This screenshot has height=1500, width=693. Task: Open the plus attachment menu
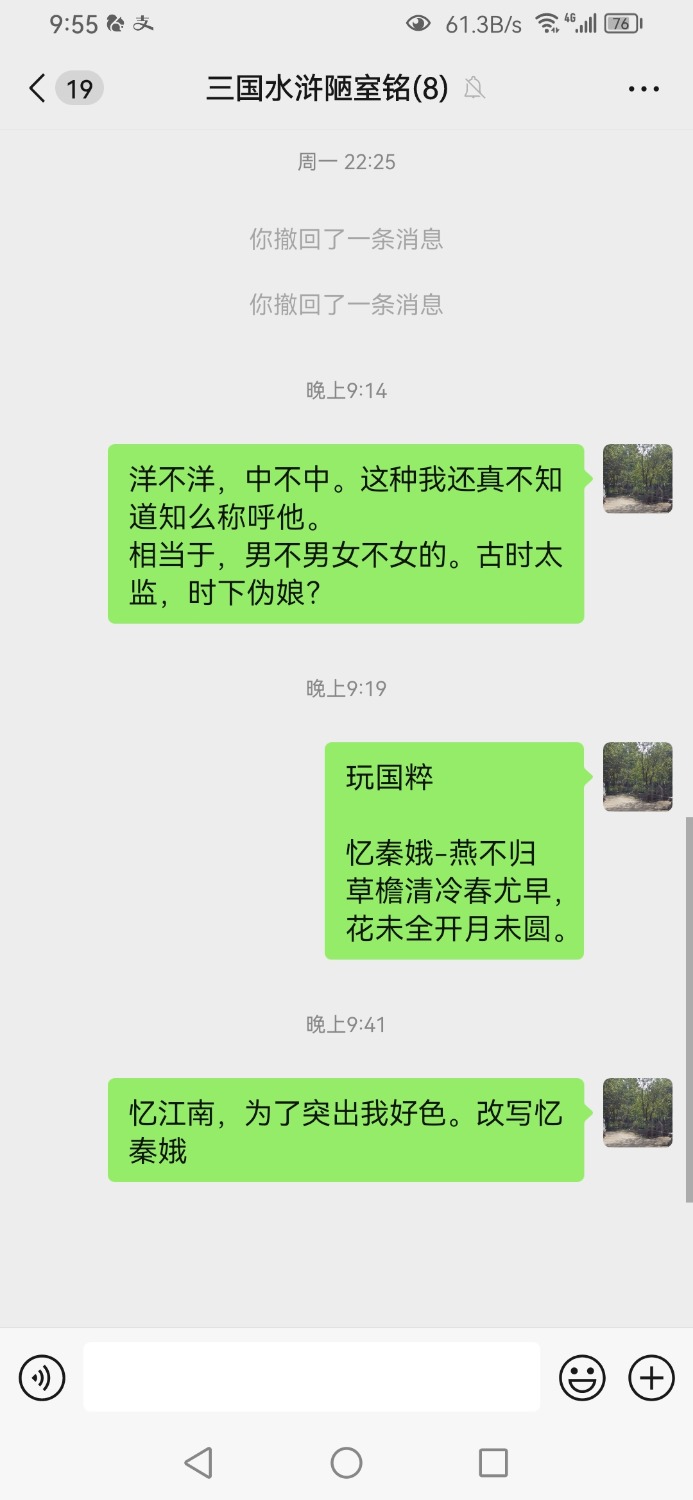[x=651, y=1378]
